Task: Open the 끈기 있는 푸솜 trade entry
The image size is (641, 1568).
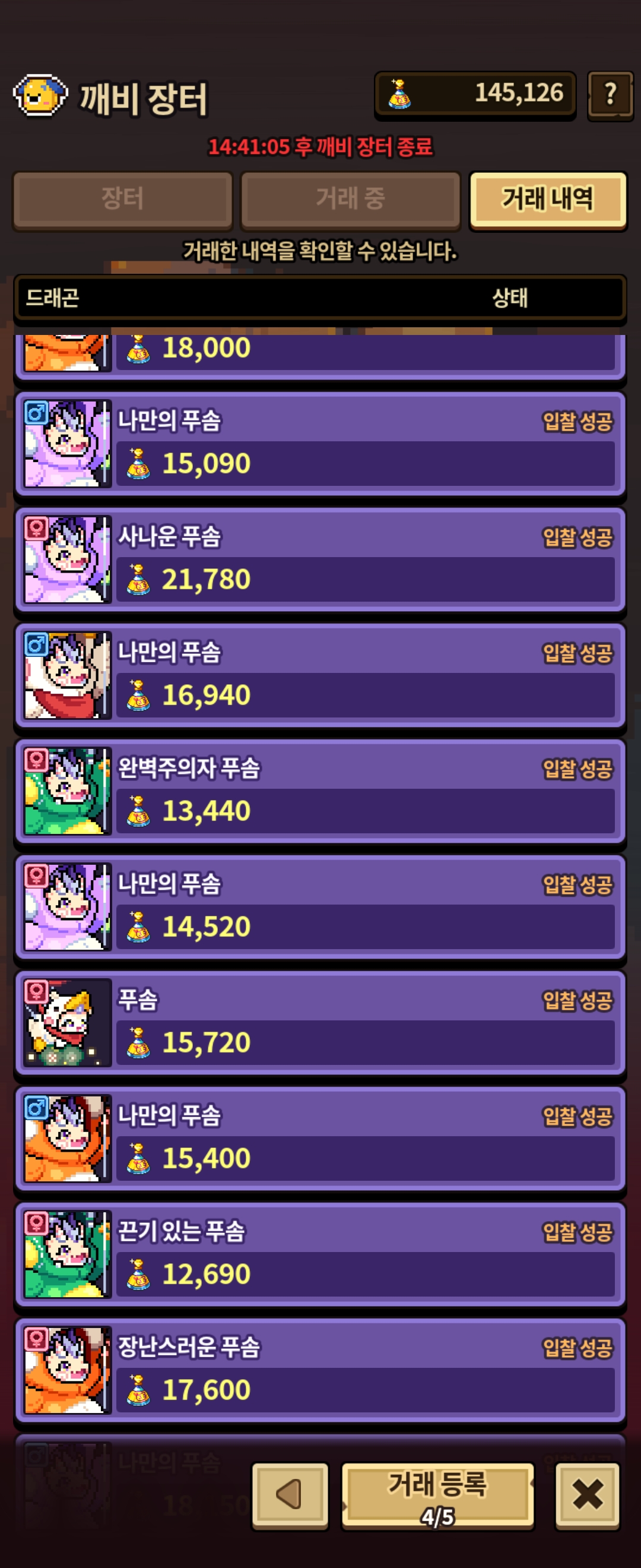Action: (x=320, y=1253)
